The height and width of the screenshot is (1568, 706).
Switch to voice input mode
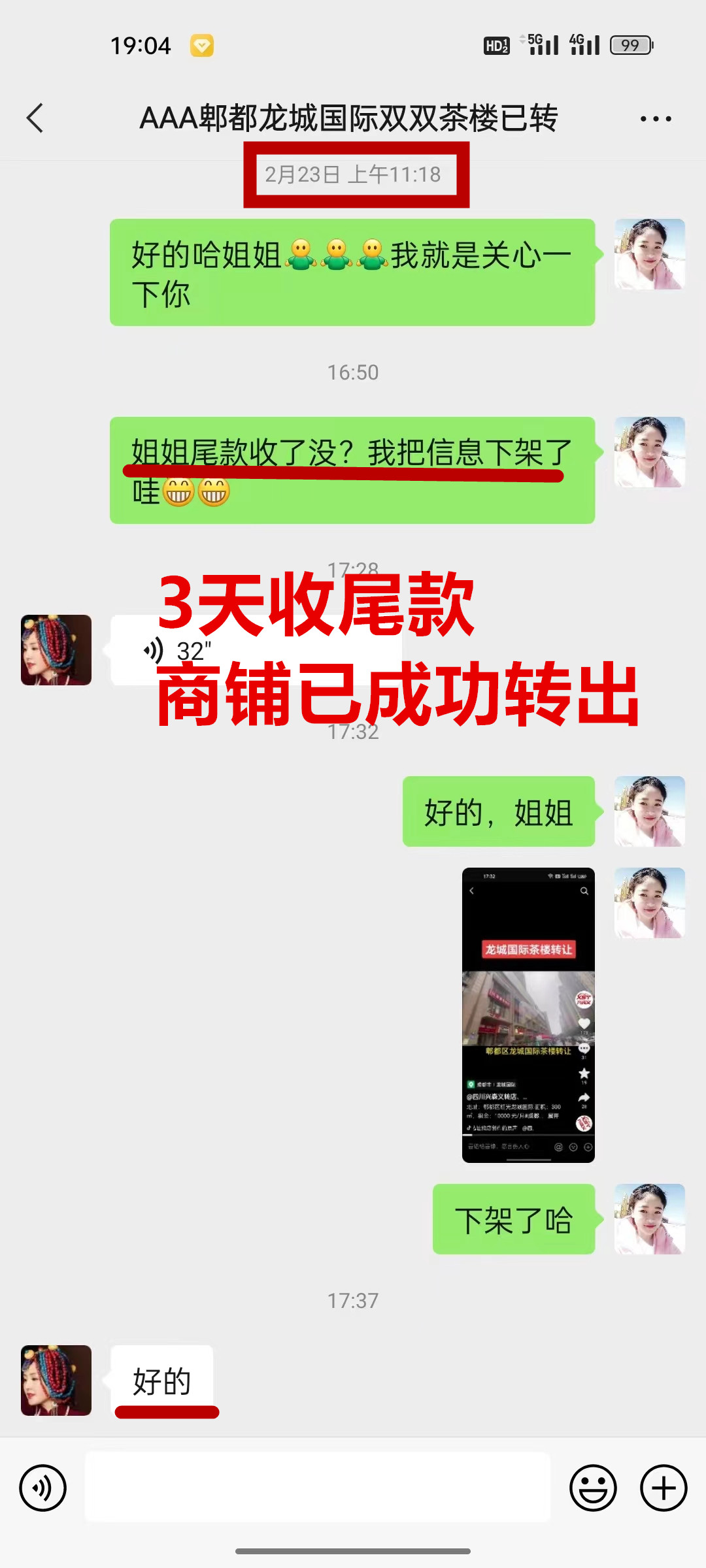[x=43, y=1488]
